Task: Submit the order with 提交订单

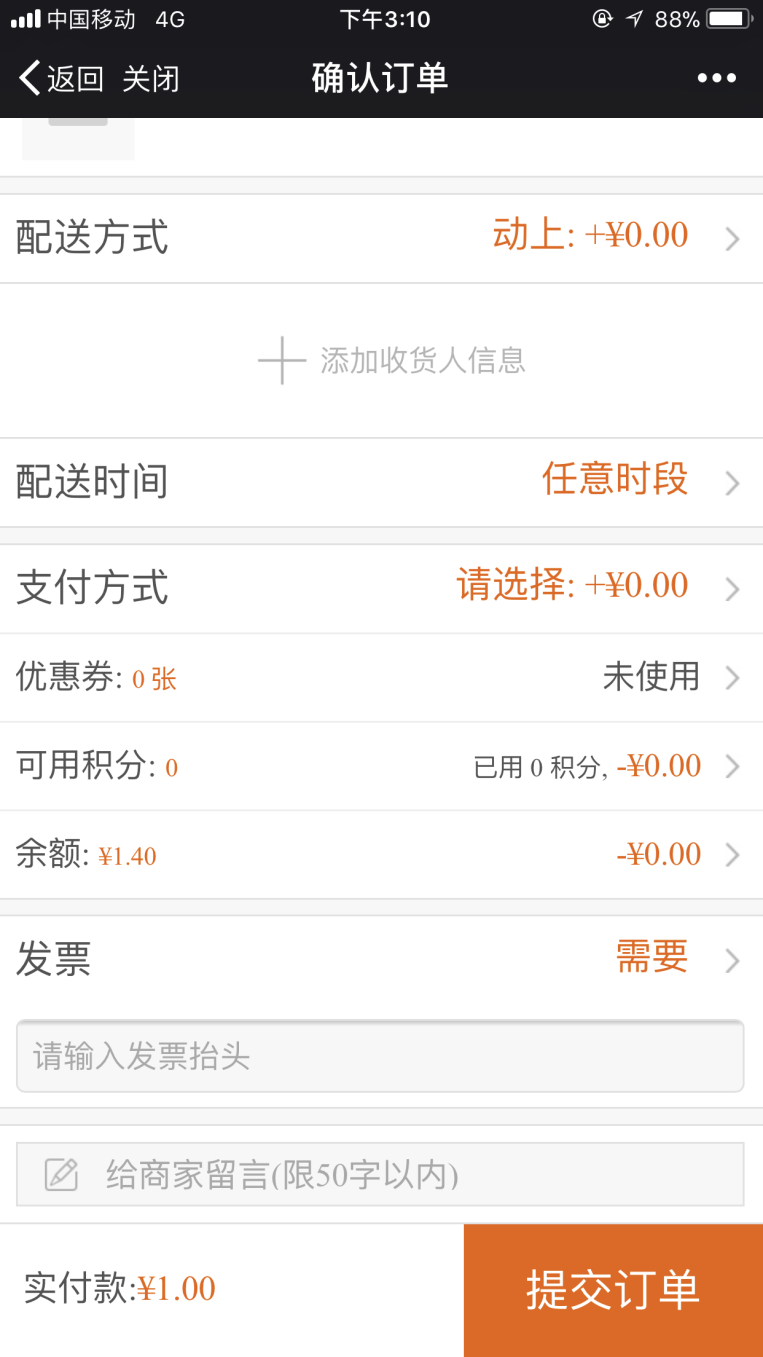Action: tap(613, 1290)
